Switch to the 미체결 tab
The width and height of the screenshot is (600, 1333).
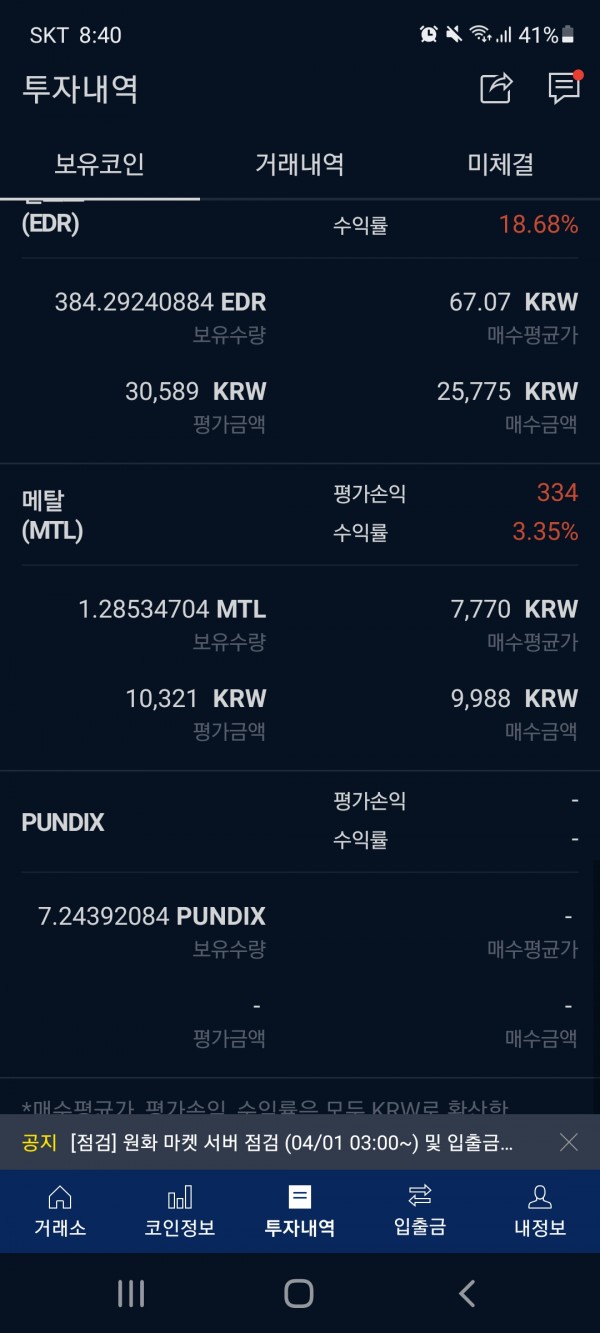500,165
